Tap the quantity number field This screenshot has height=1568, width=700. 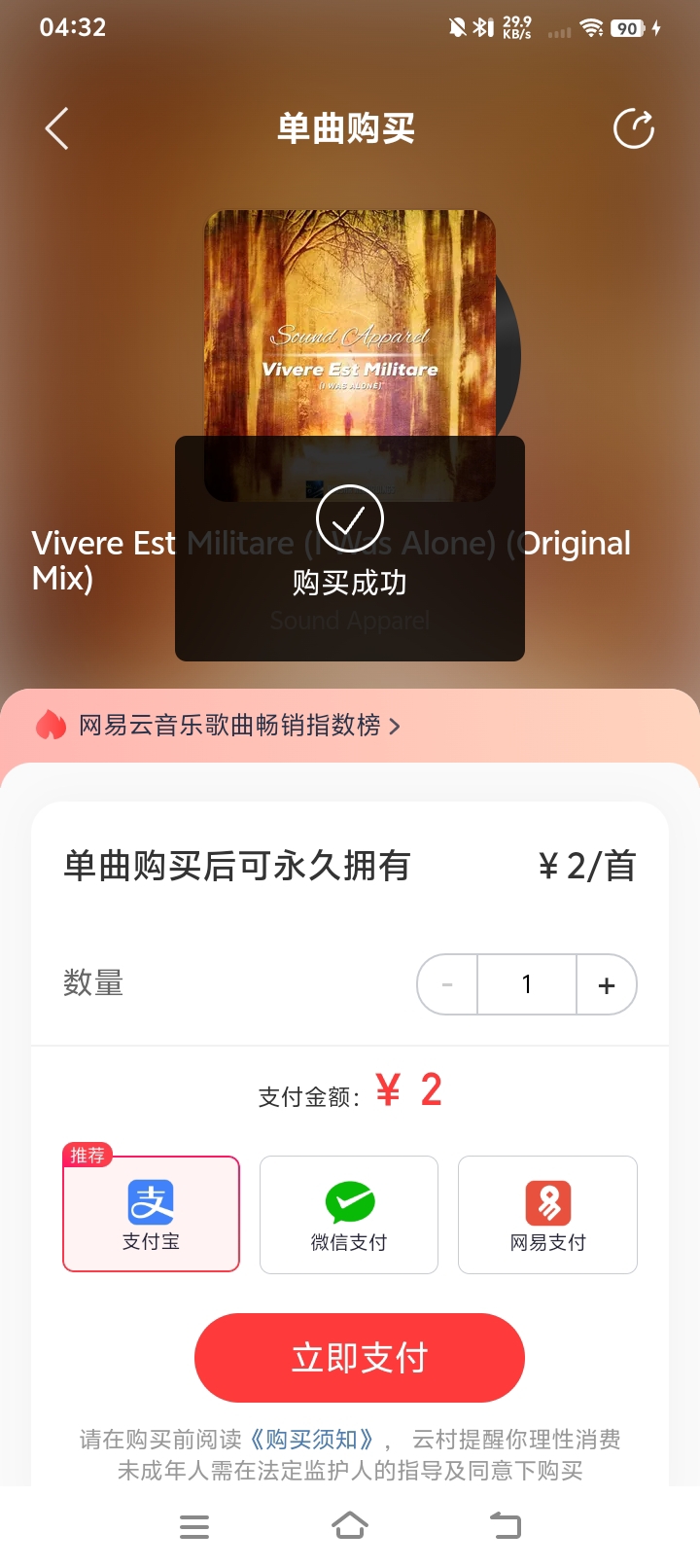[x=527, y=985]
